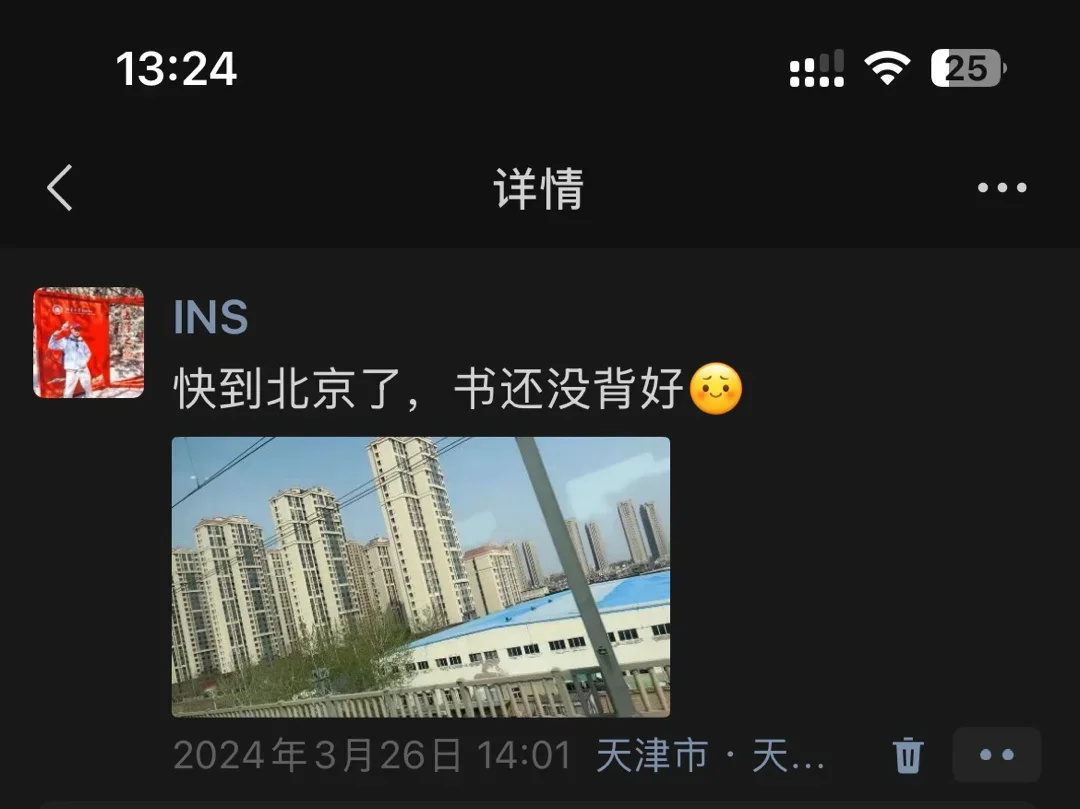Delete this post with trash icon
1080x809 pixels.
908,755
